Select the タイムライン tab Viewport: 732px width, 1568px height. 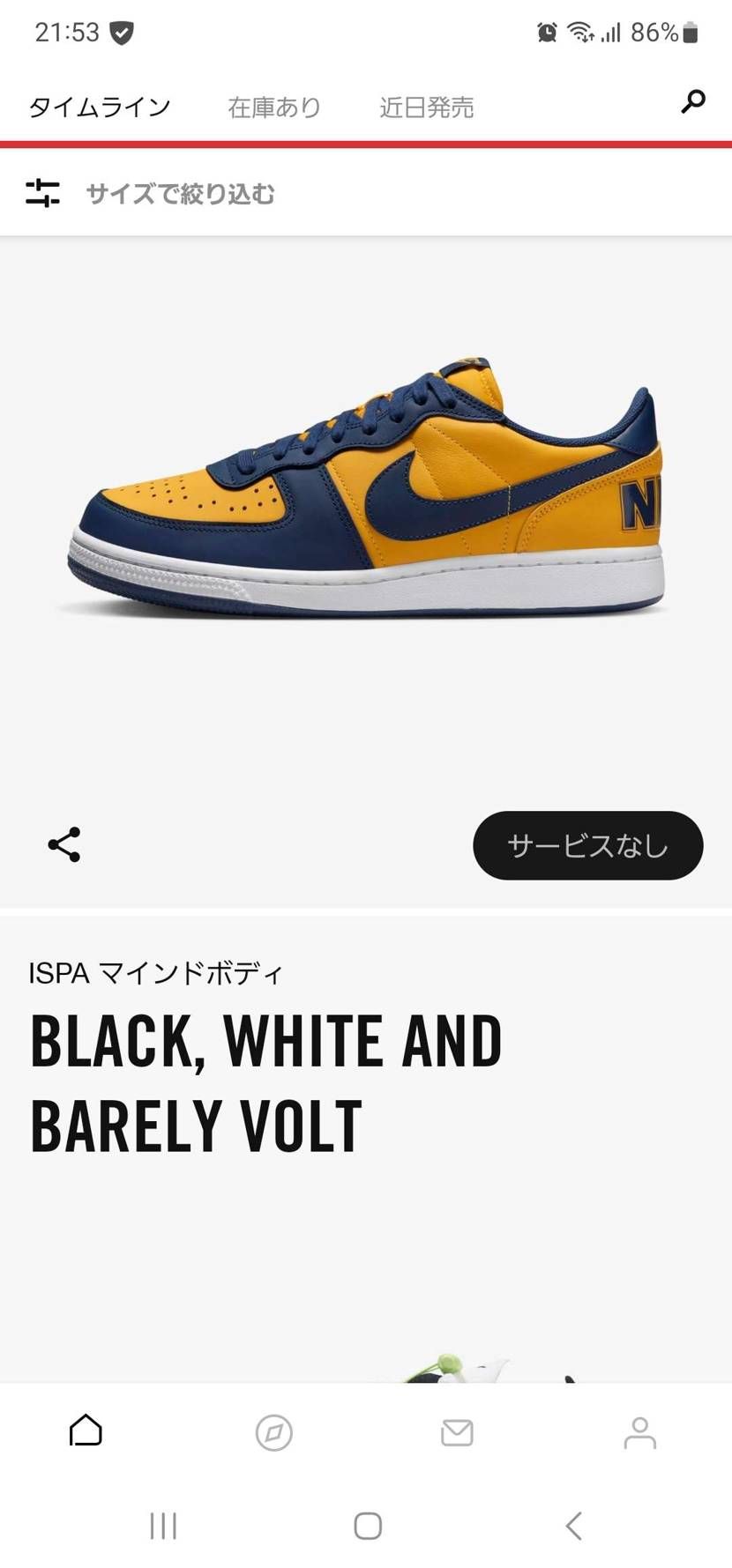point(99,106)
